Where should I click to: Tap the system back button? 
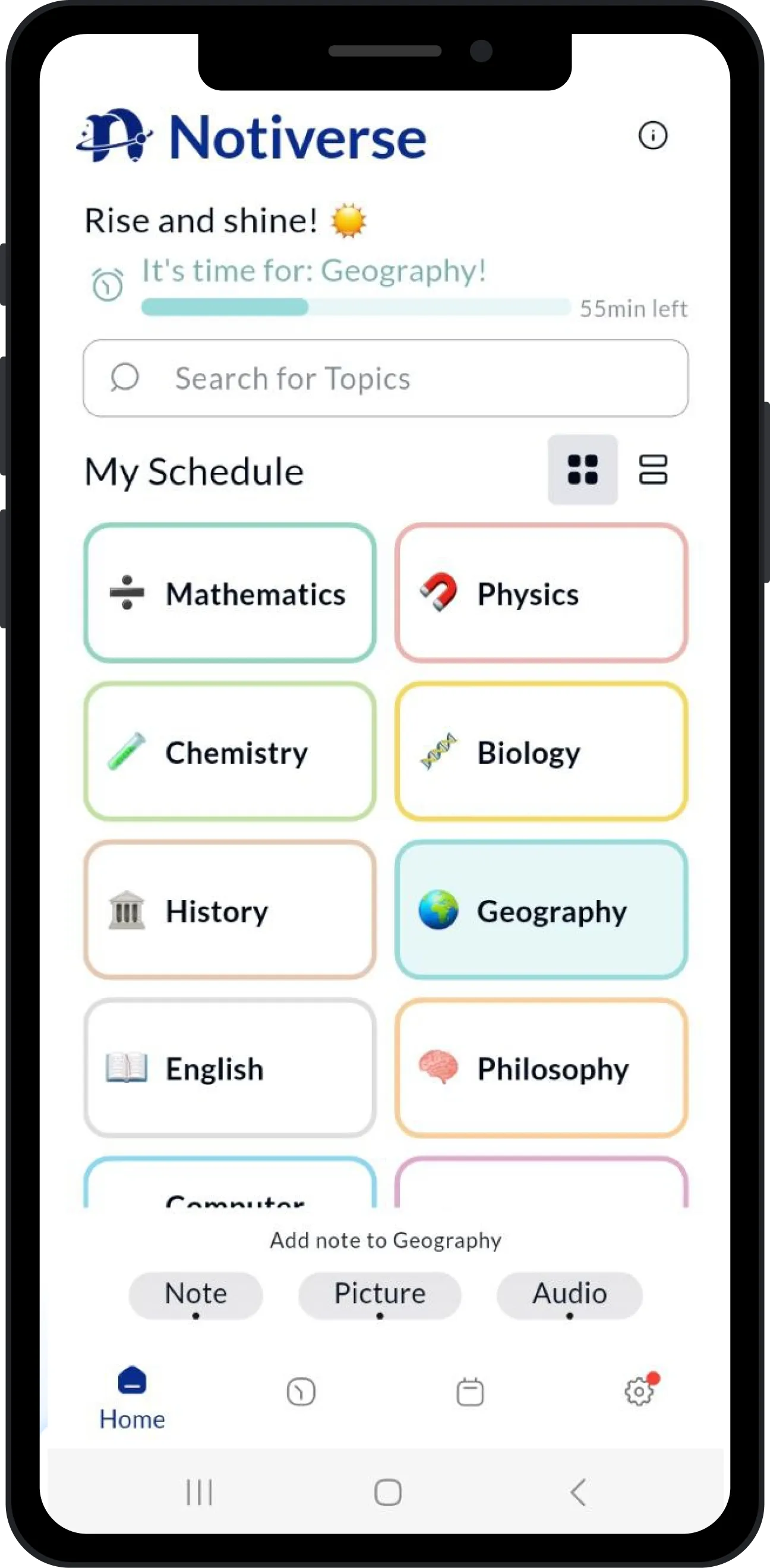point(578,1492)
